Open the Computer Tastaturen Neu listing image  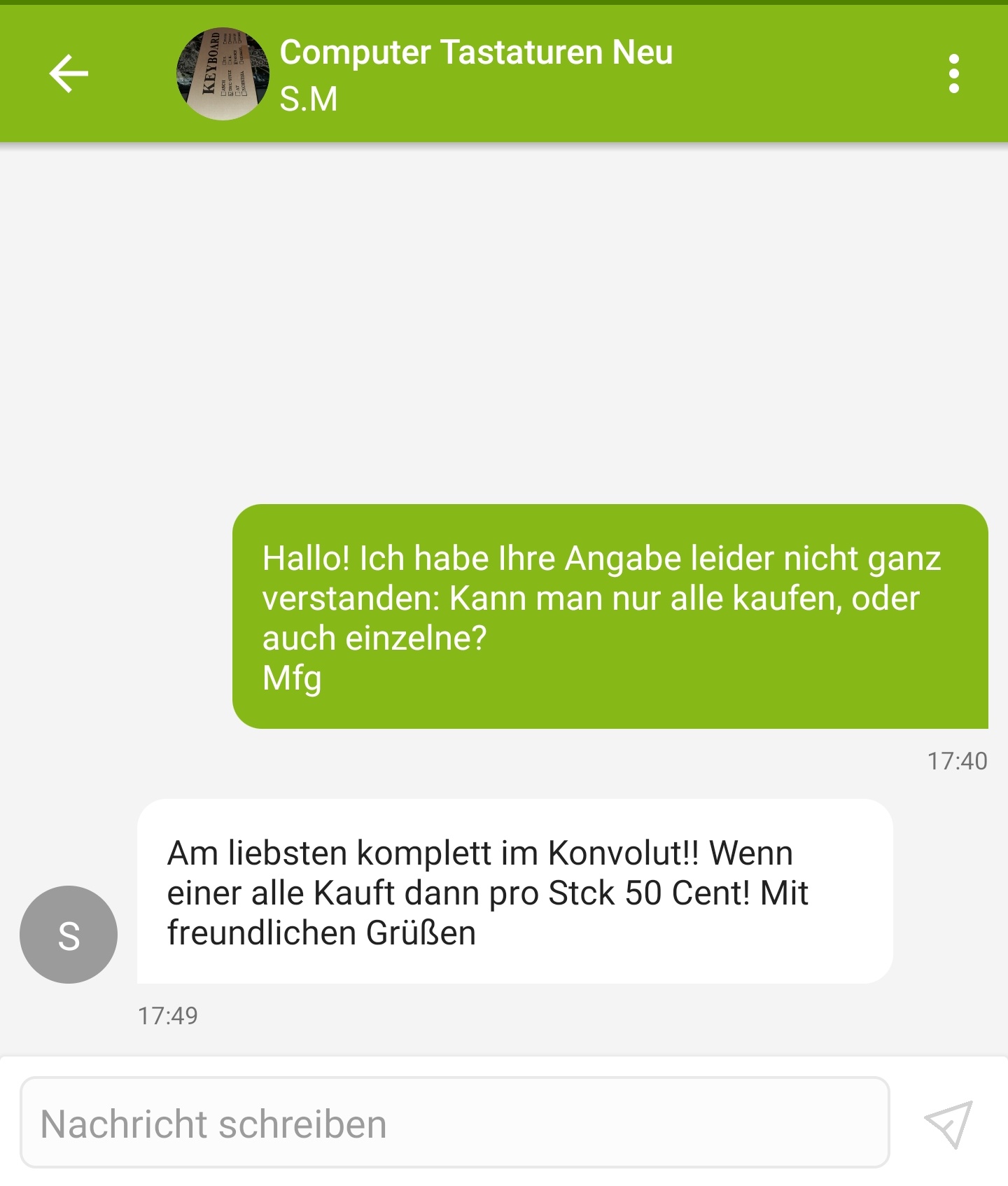coord(223,74)
